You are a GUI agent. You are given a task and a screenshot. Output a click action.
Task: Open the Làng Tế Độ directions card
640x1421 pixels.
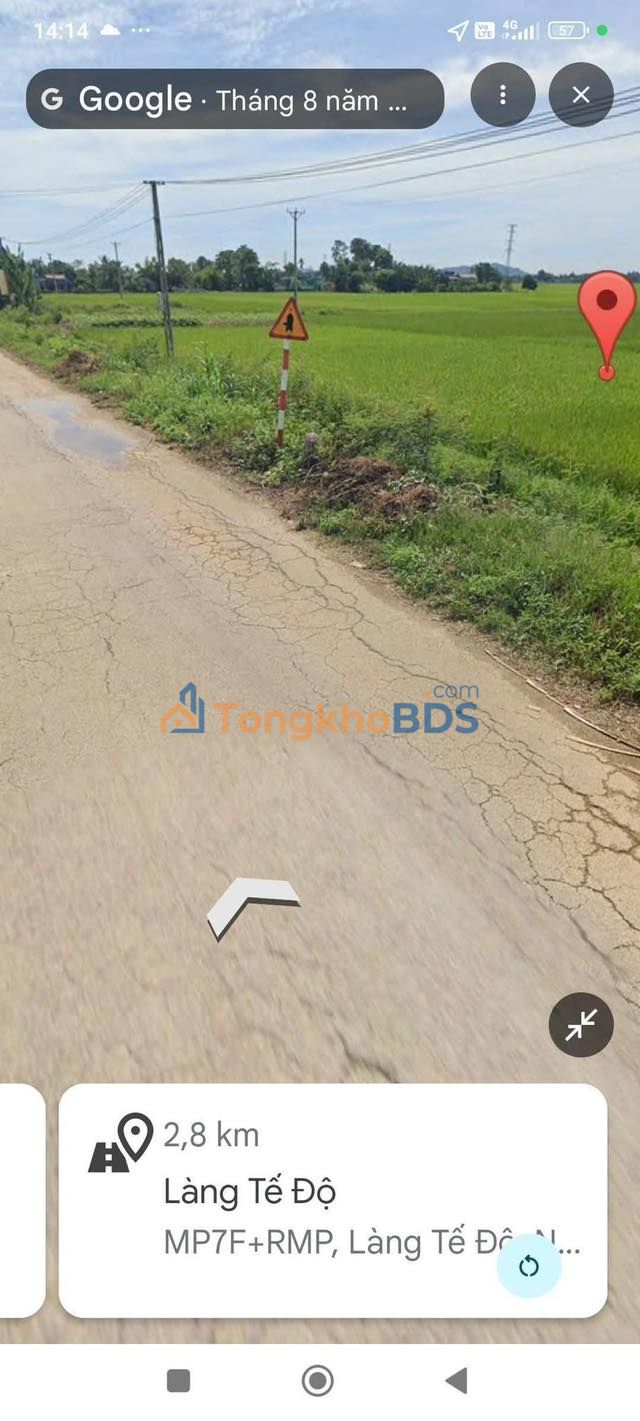pyautogui.click(x=333, y=1201)
